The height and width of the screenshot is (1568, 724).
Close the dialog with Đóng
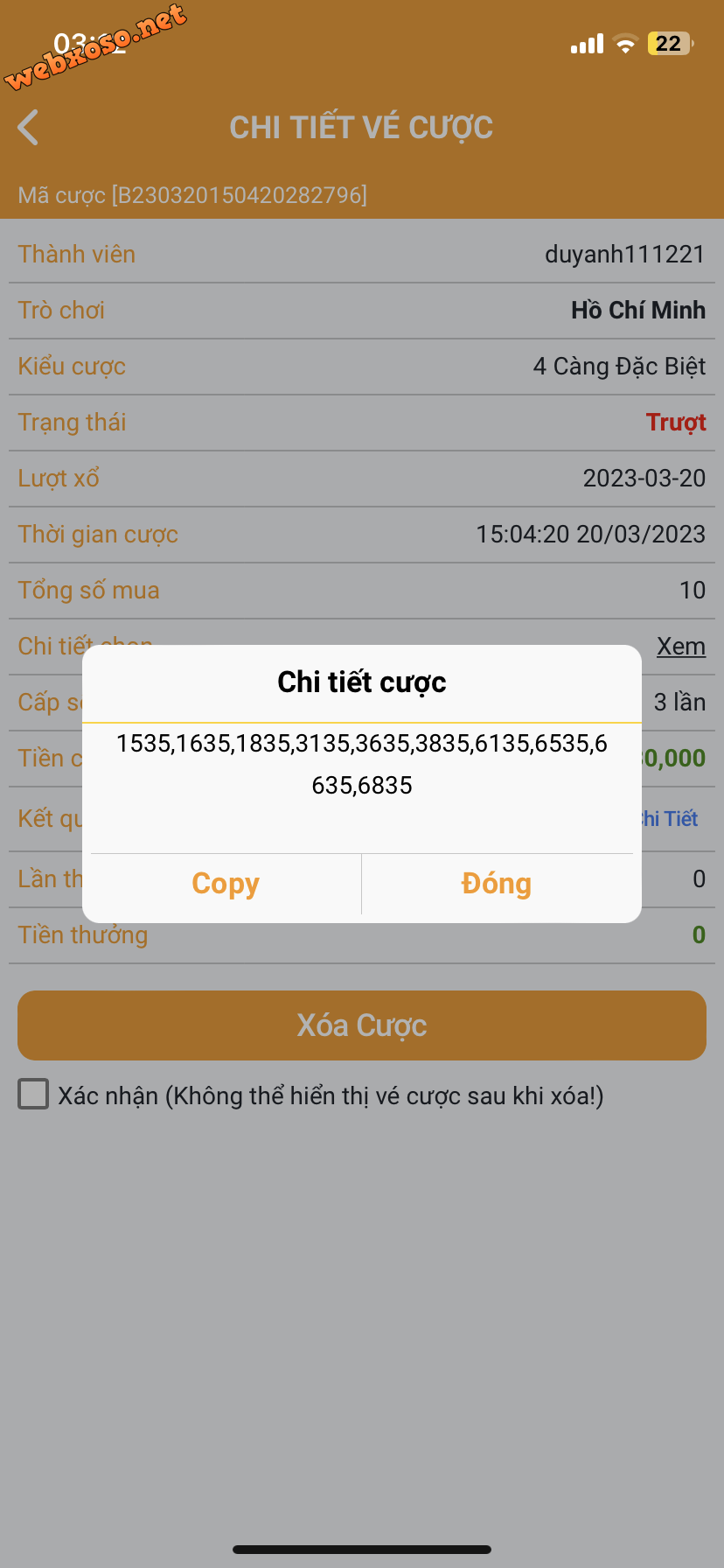[x=497, y=884]
